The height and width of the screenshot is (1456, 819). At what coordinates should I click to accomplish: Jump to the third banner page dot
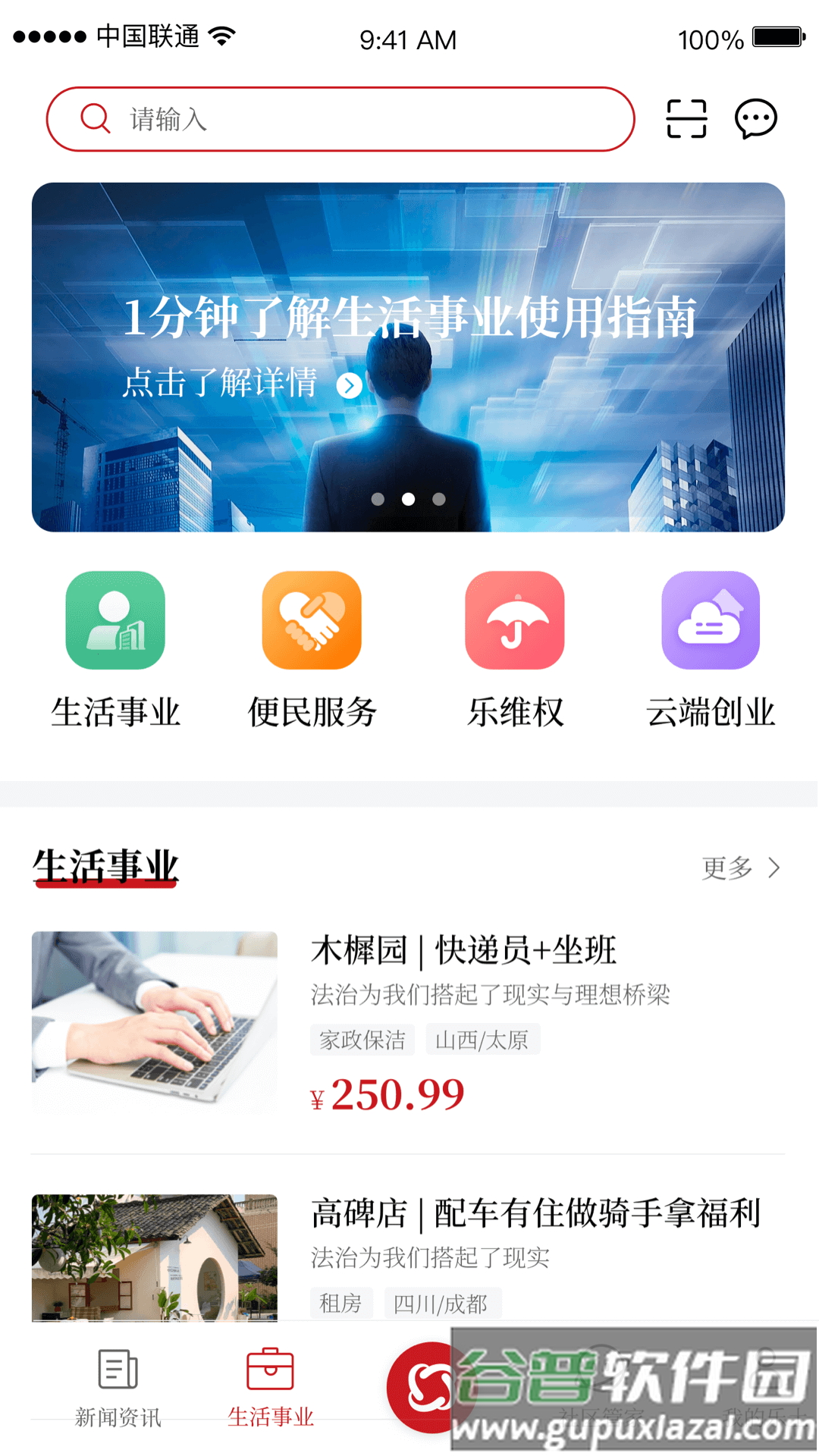point(439,499)
